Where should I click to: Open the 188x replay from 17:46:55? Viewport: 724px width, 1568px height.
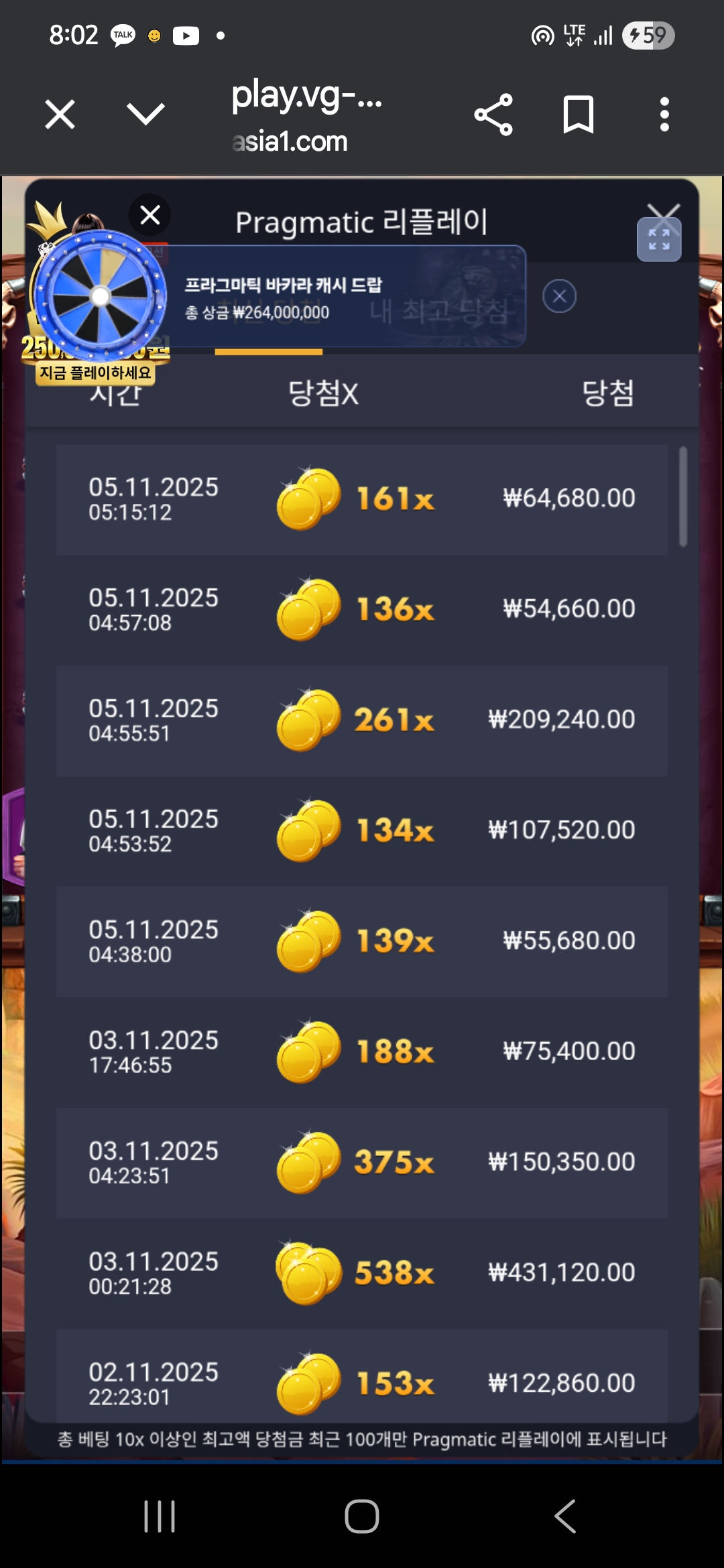362,1052
